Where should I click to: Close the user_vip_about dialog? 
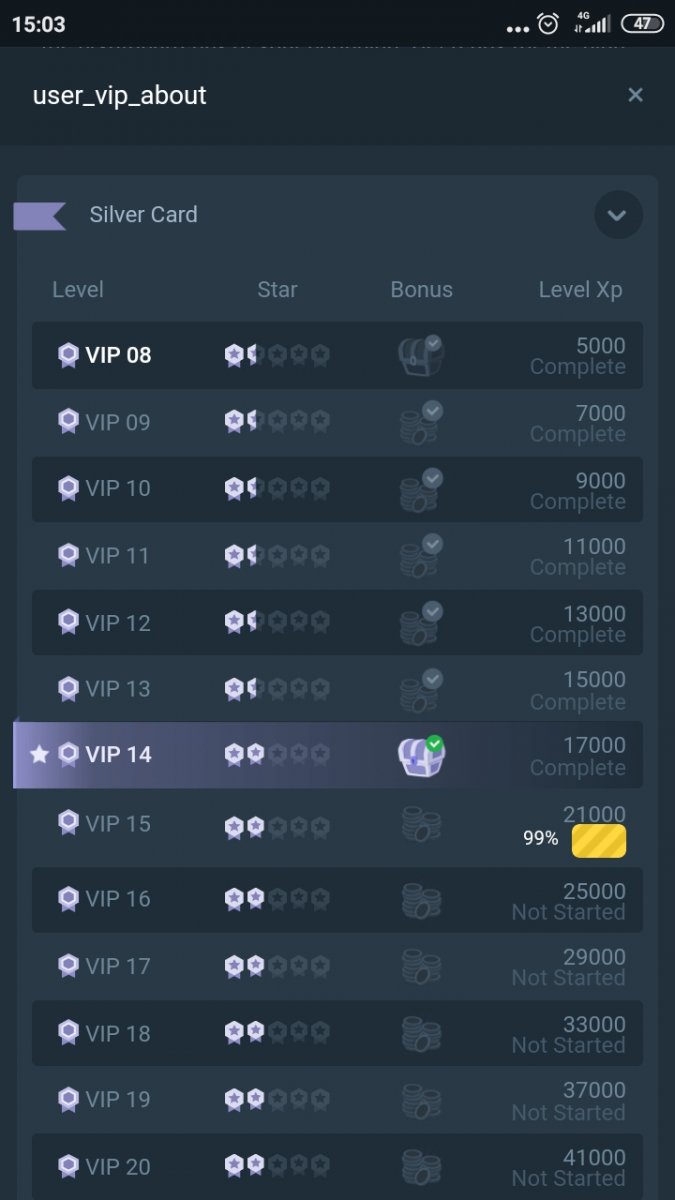(x=635, y=95)
